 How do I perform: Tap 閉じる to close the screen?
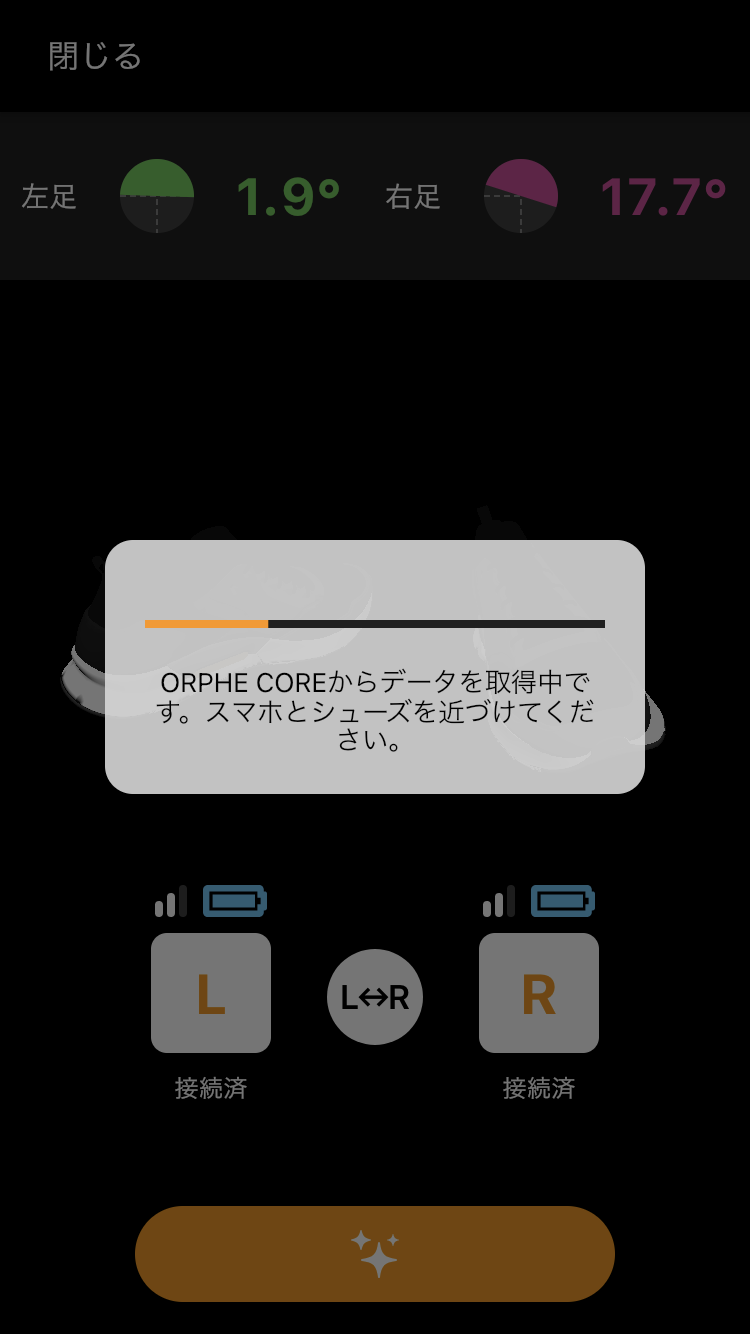click(95, 56)
